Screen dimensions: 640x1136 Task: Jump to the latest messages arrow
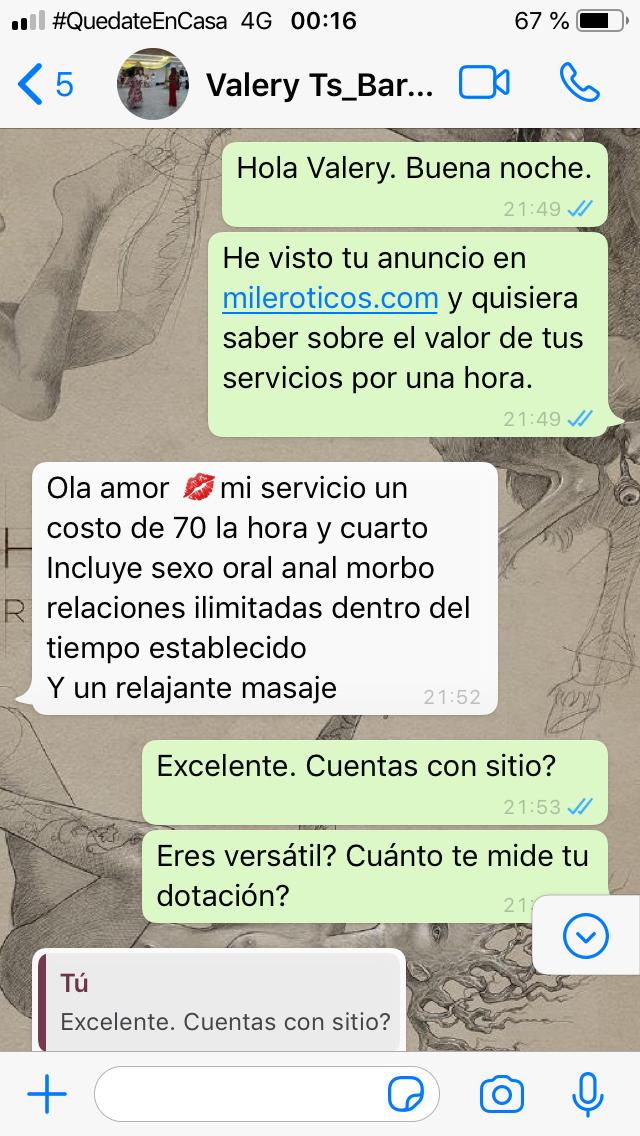(585, 936)
